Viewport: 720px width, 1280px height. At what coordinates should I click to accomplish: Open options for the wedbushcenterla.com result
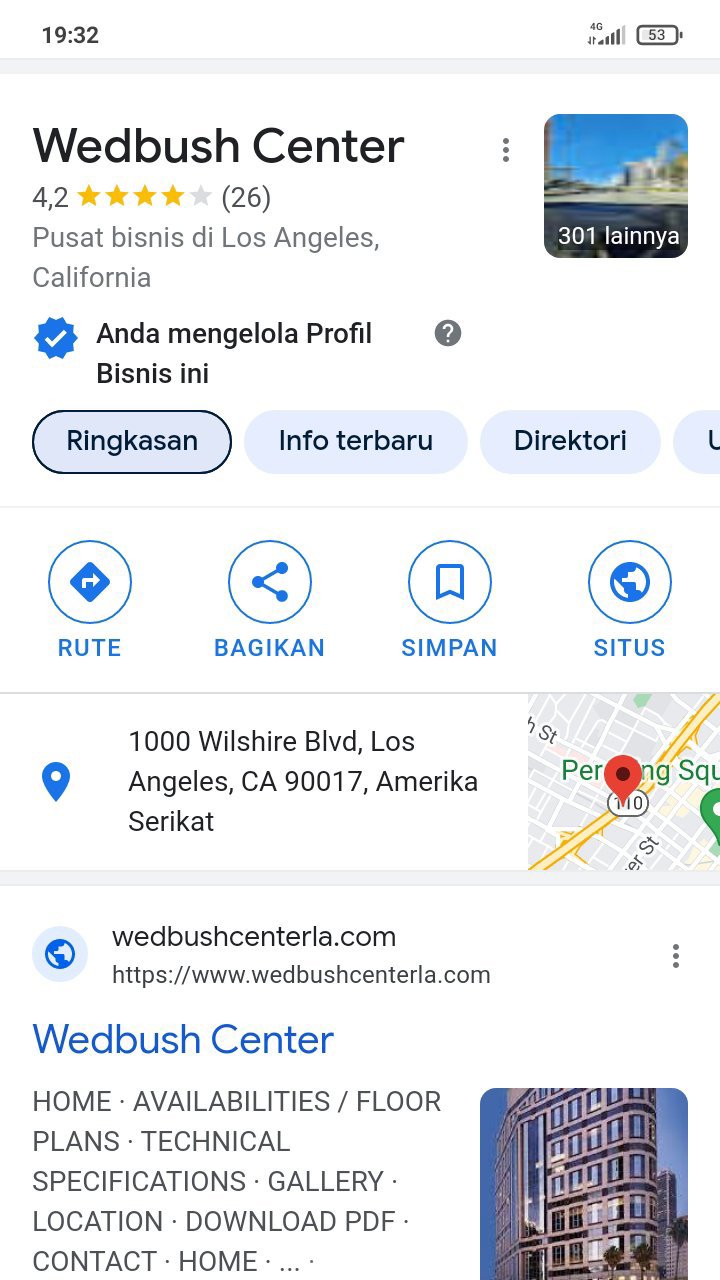(676, 956)
